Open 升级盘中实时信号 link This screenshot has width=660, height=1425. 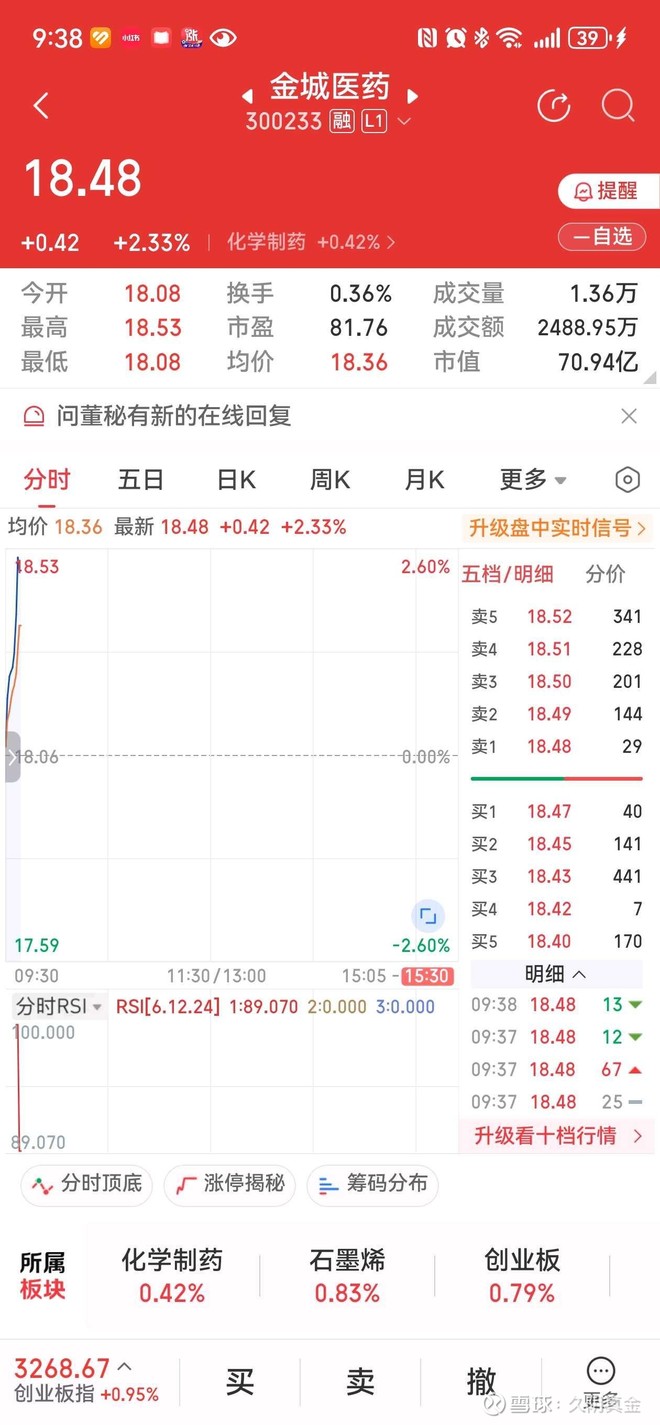click(x=557, y=528)
